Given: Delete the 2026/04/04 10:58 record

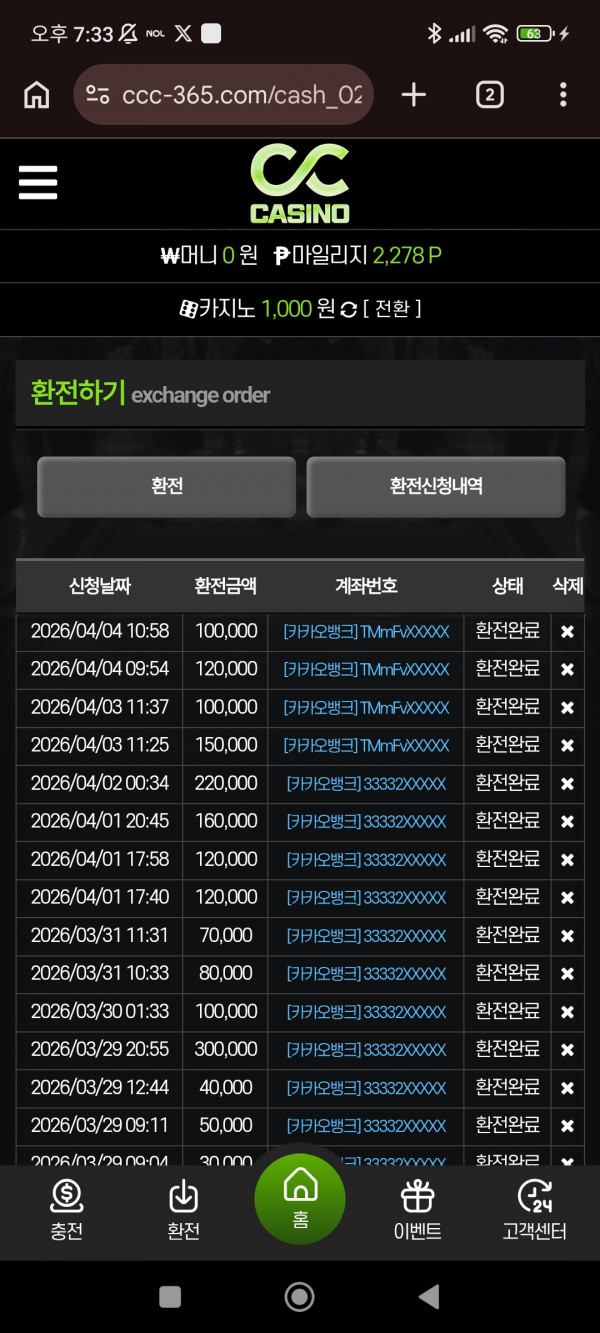Looking at the screenshot, I should (x=567, y=632).
